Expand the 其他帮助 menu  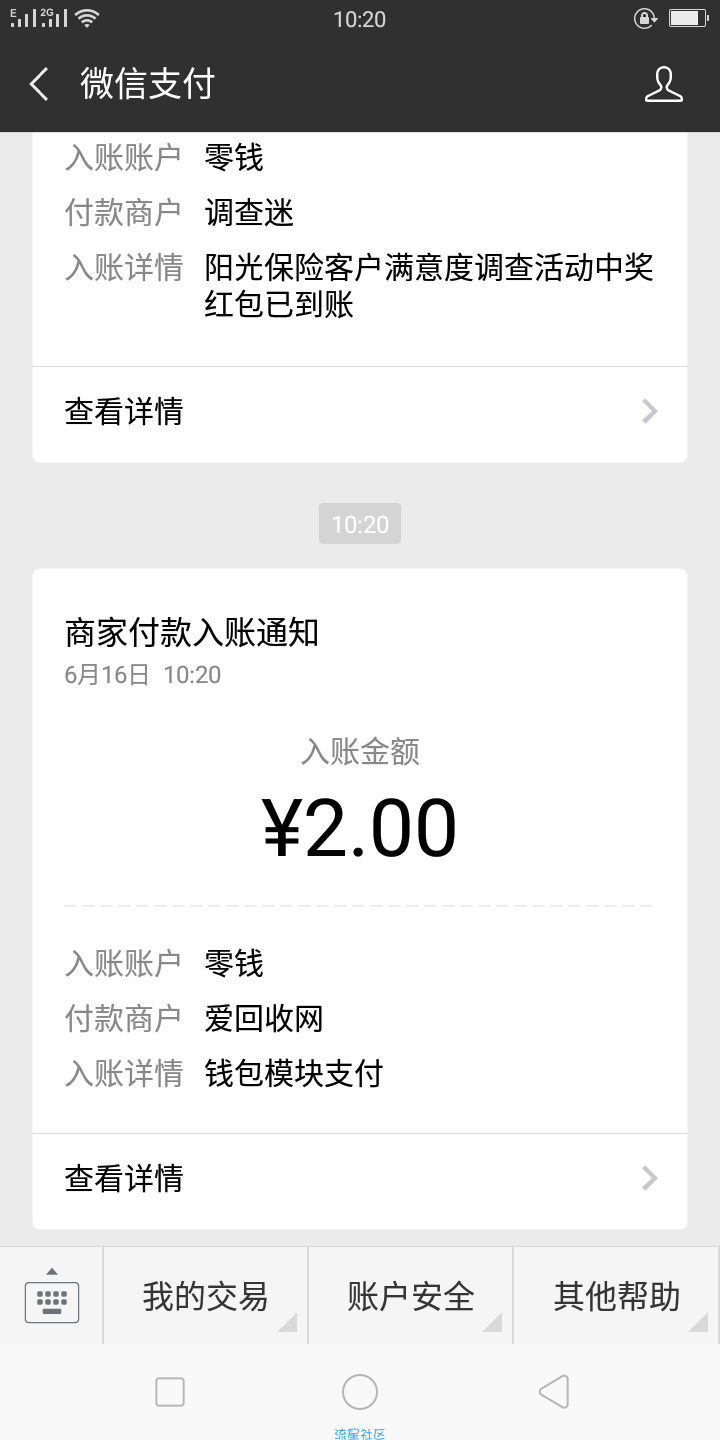(616, 1296)
